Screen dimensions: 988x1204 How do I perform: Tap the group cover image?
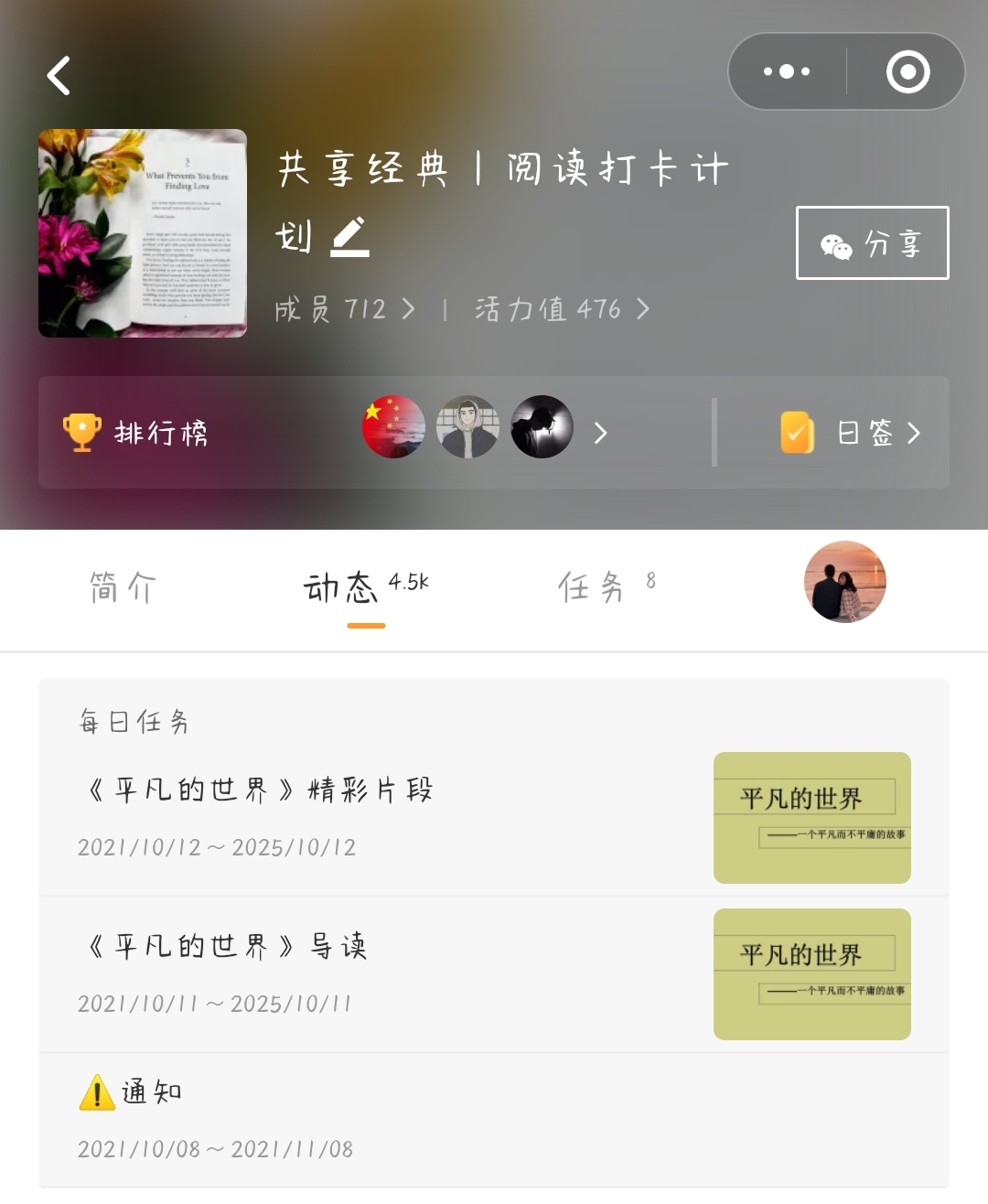[x=143, y=233]
